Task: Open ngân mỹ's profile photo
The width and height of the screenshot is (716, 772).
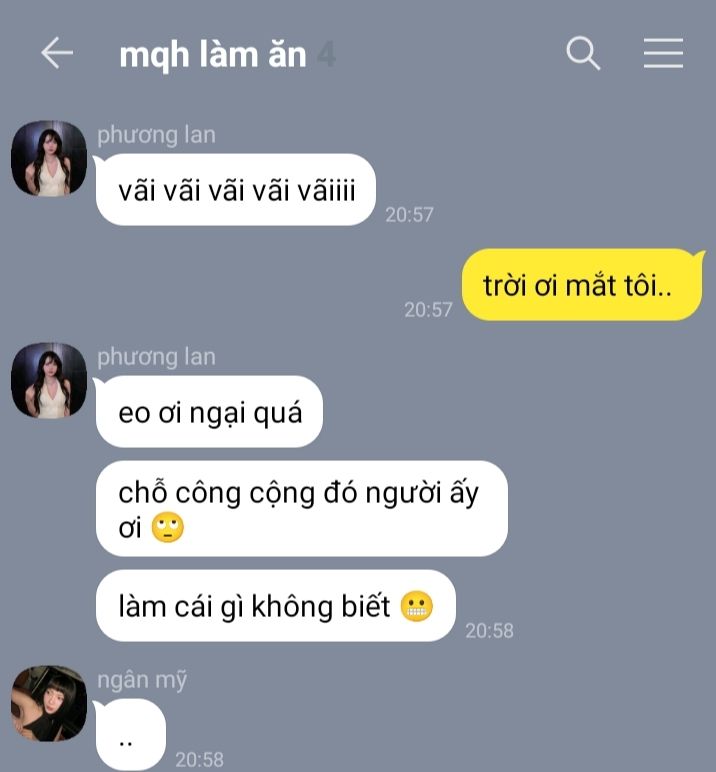Action: [49, 704]
